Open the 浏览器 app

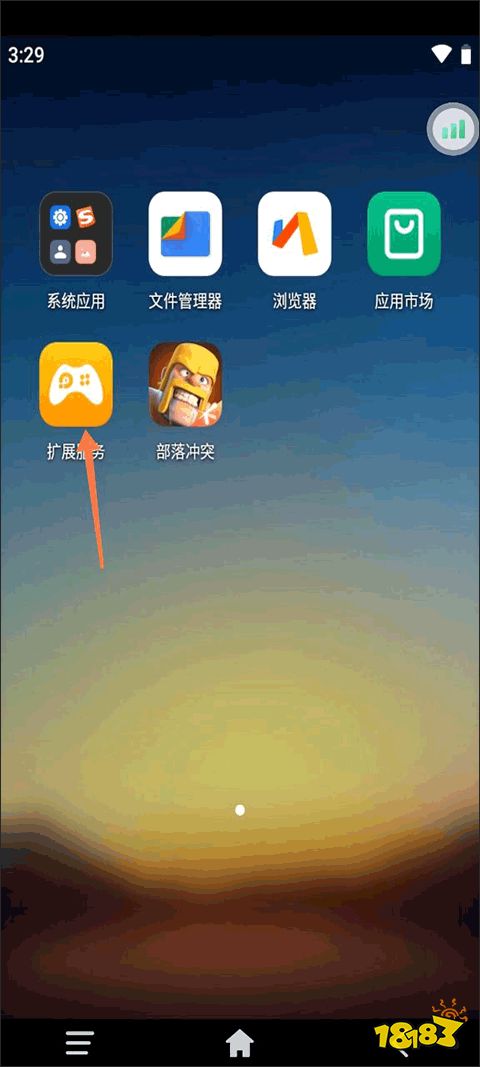pyautogui.click(x=295, y=234)
